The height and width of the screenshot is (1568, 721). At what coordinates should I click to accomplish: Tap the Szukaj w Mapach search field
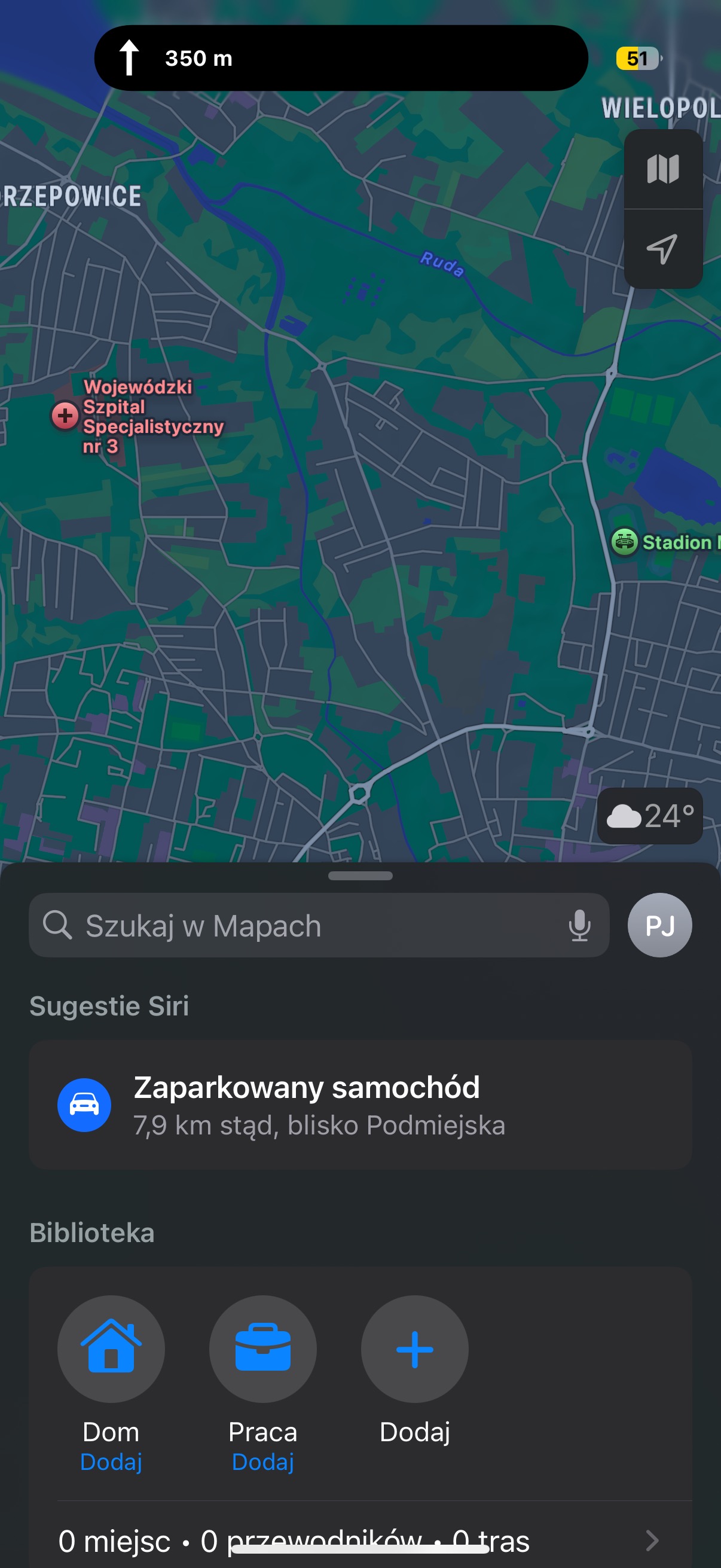pos(304,925)
